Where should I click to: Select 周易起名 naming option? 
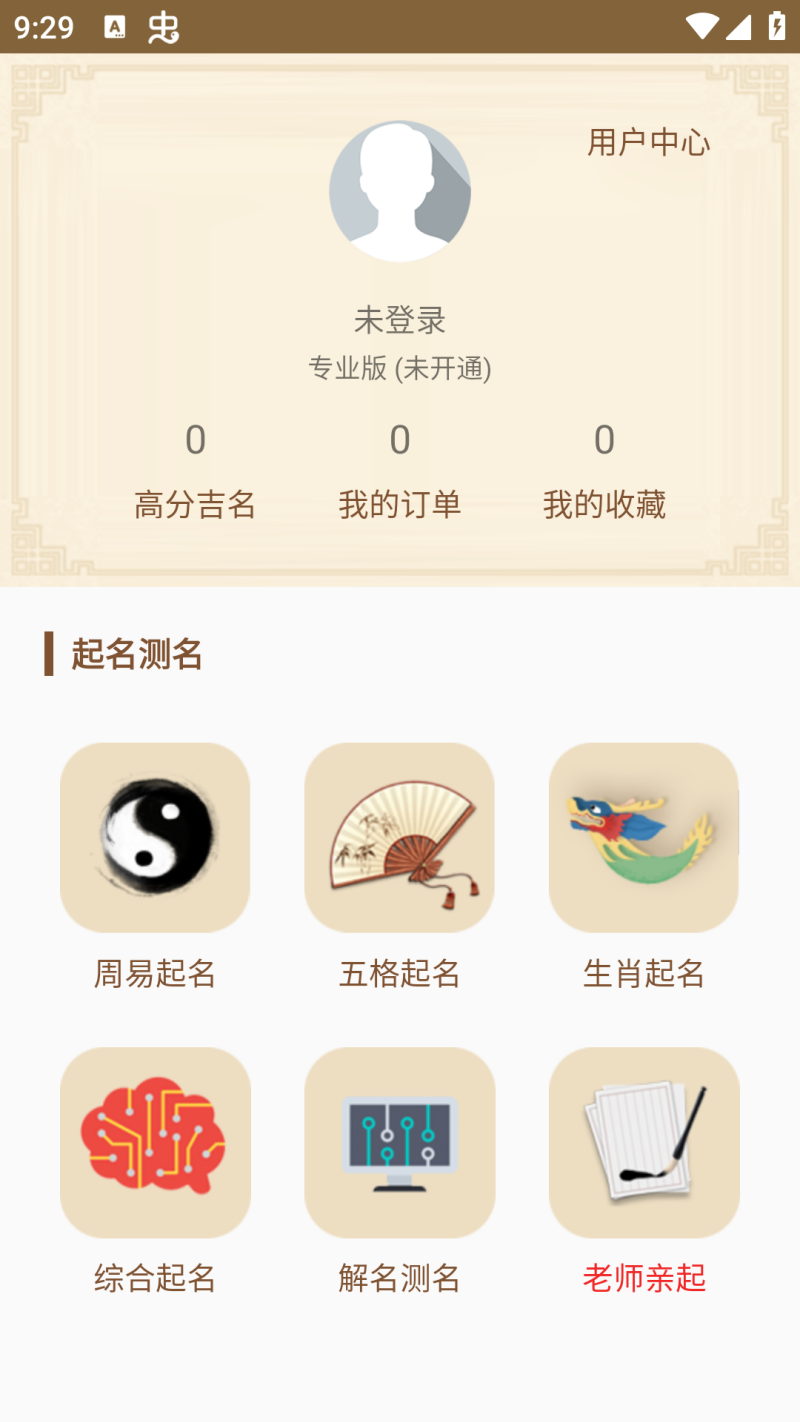(155, 838)
